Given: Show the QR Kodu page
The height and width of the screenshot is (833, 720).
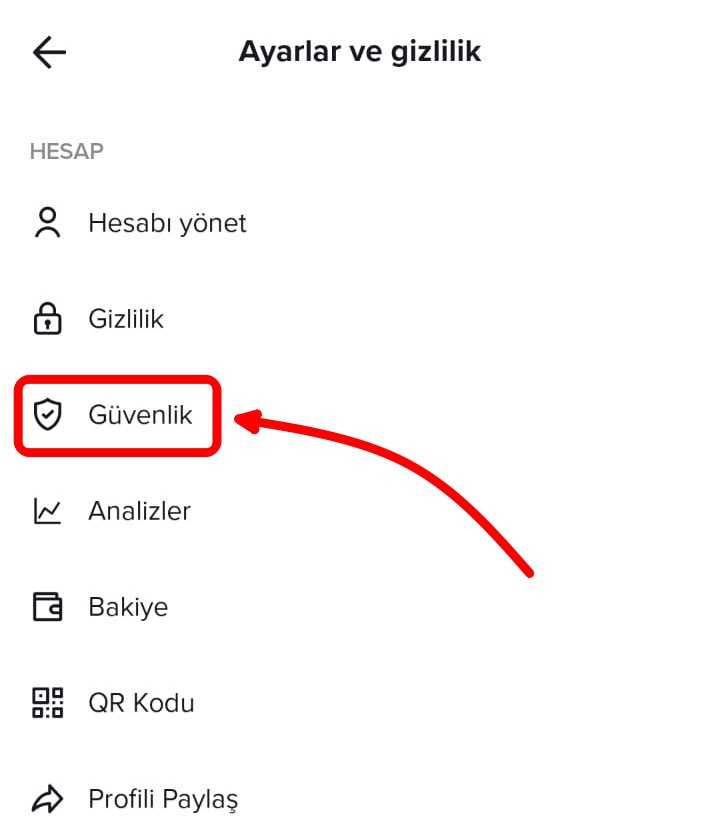Looking at the screenshot, I should pyautogui.click(x=140, y=703).
